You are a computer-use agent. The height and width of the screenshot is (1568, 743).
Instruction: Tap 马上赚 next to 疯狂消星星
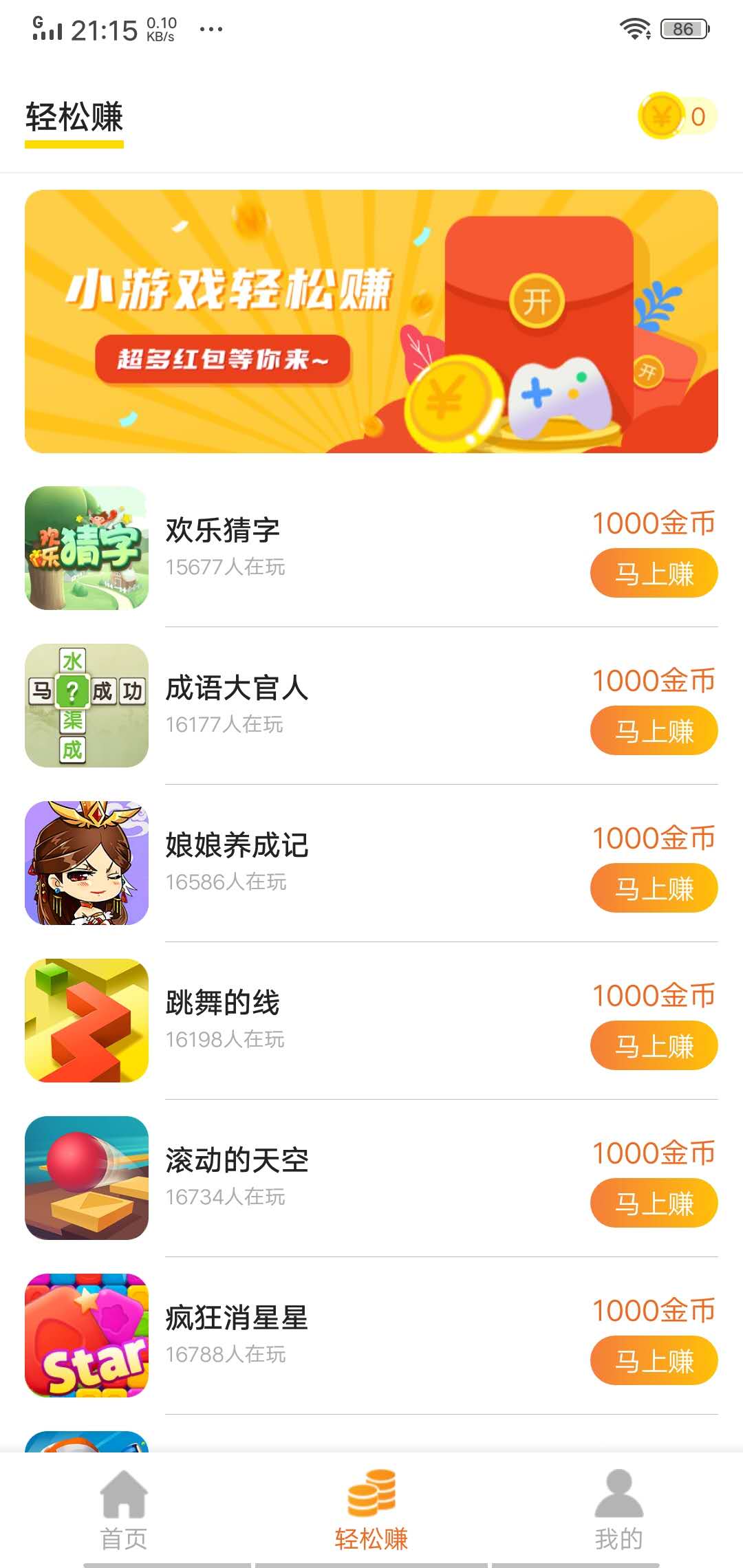[654, 1360]
